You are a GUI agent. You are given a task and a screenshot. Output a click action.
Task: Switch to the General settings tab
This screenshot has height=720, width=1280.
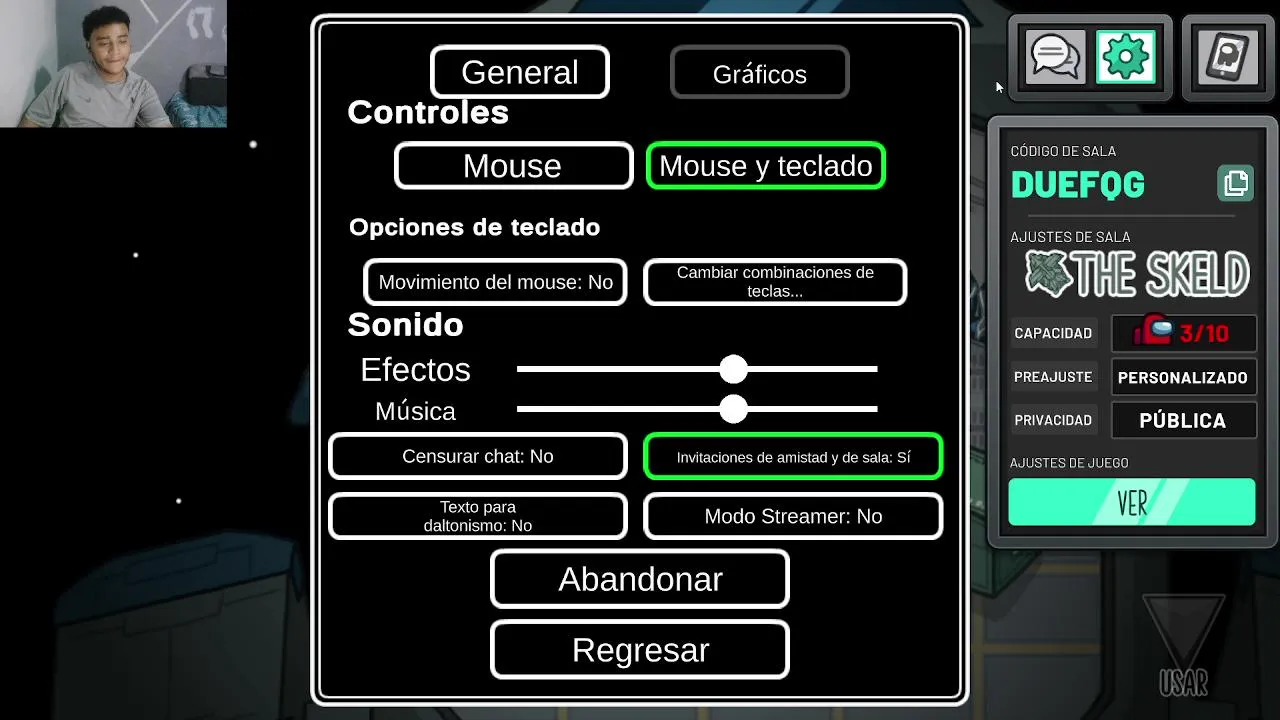(x=519, y=72)
